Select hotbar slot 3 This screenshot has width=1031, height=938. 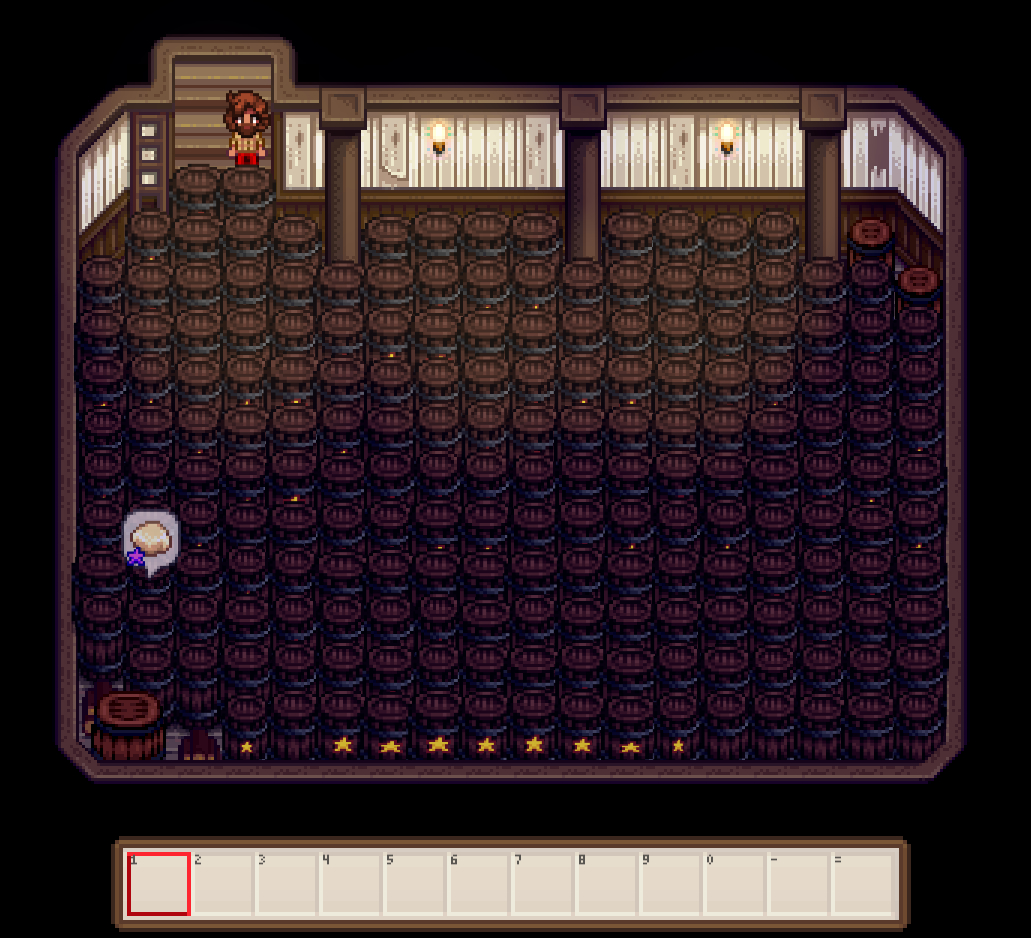[286, 883]
